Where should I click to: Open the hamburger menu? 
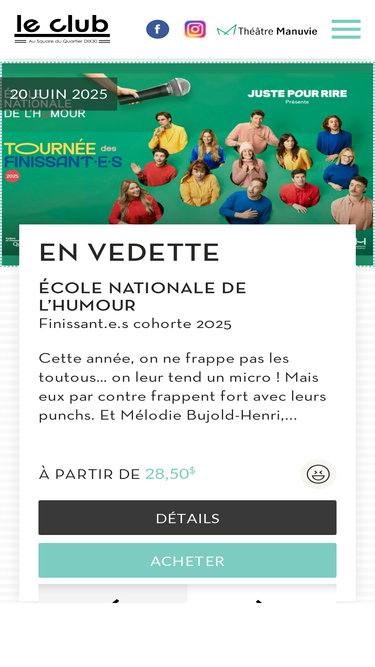(x=346, y=29)
